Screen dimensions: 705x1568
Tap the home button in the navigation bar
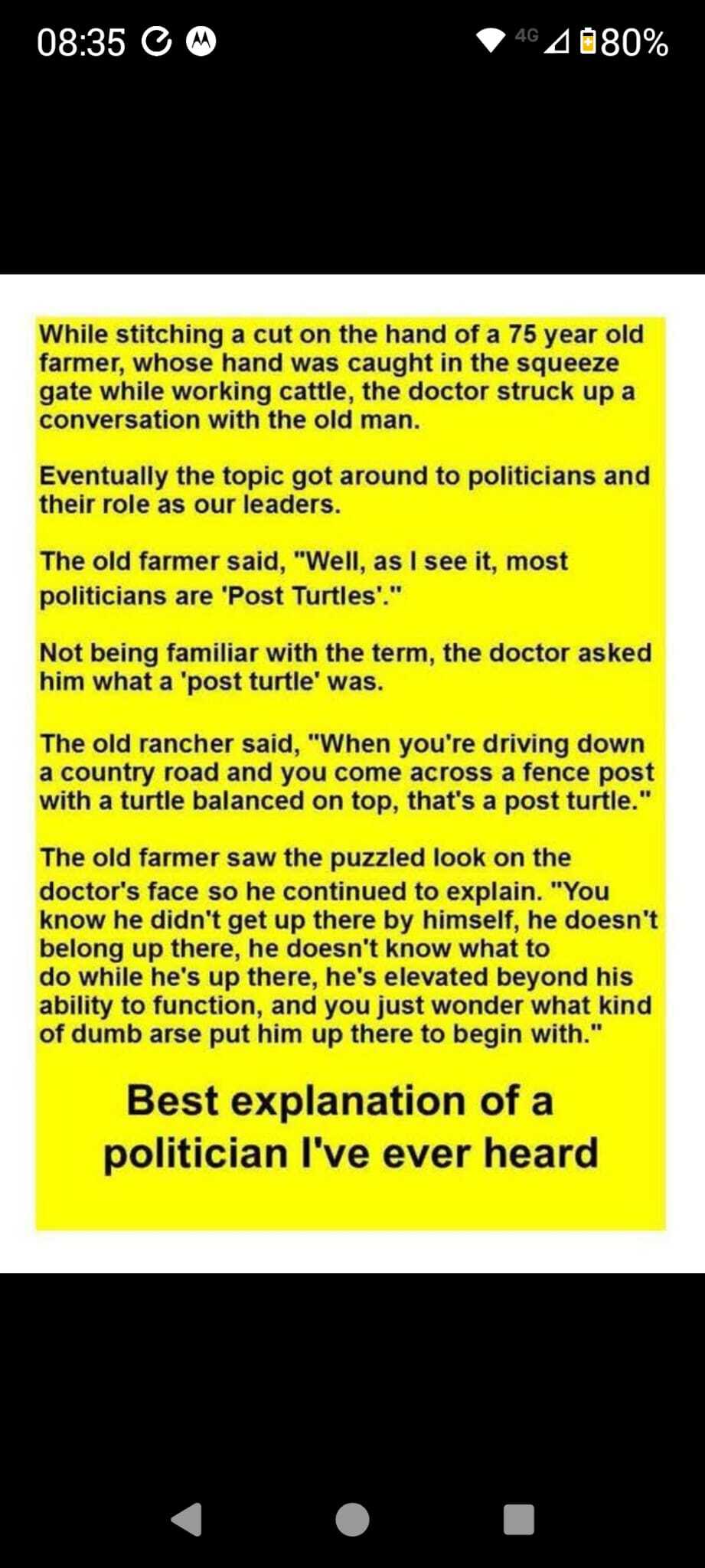click(352, 1519)
